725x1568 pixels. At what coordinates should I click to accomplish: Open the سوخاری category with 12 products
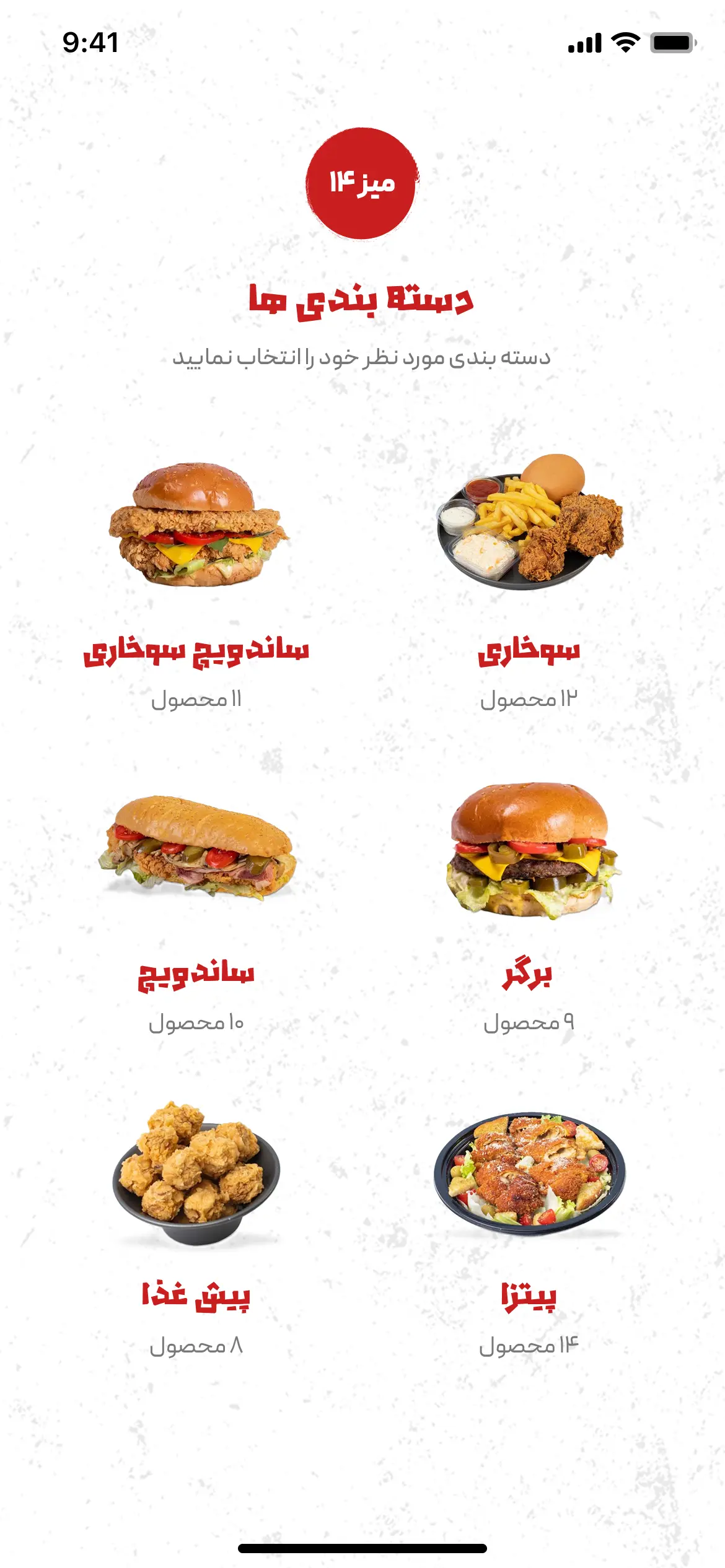click(529, 582)
